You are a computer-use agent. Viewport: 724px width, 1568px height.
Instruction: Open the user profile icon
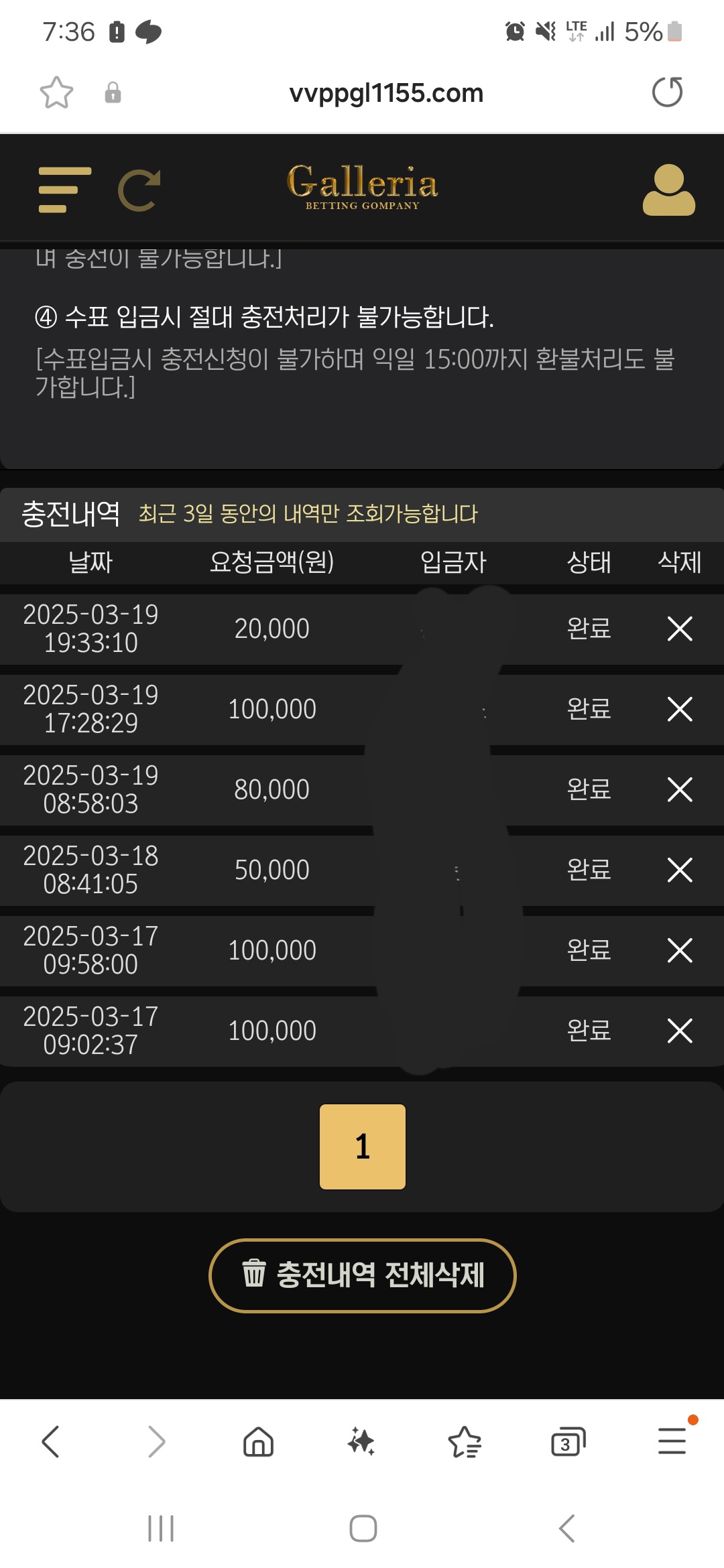tap(668, 190)
